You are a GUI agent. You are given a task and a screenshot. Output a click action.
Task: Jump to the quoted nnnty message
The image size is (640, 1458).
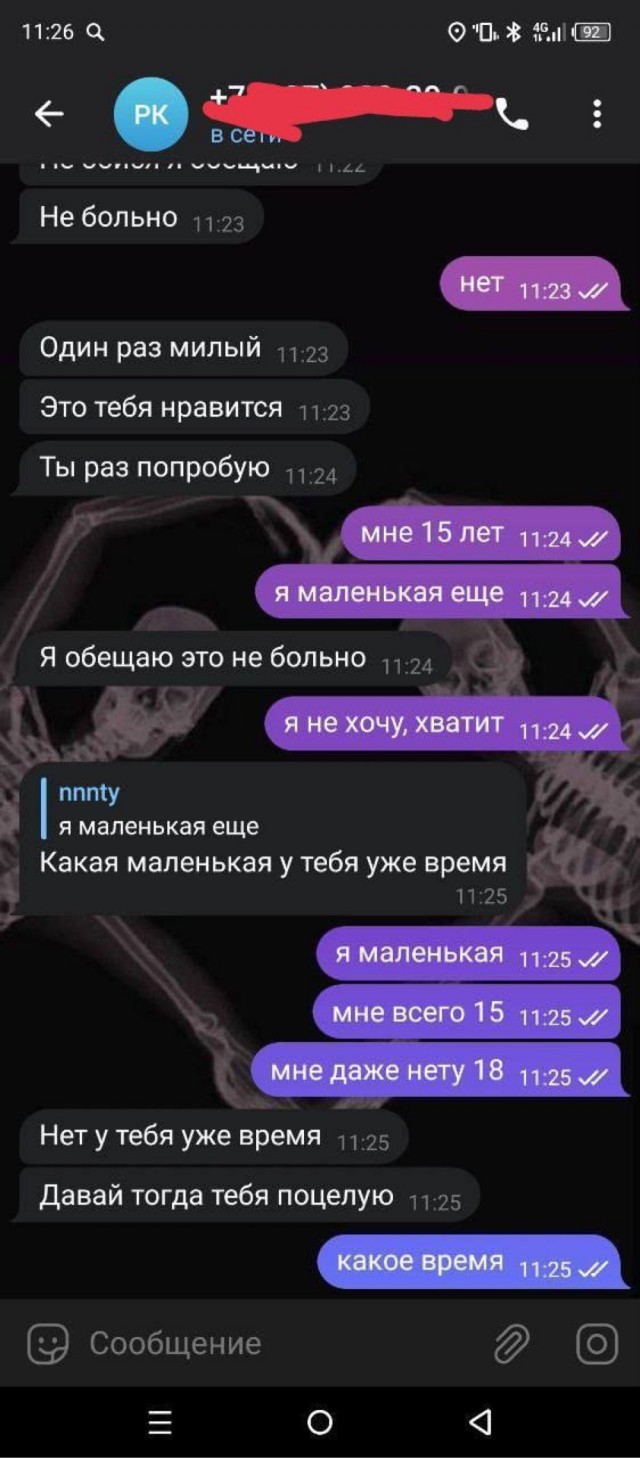(160, 810)
